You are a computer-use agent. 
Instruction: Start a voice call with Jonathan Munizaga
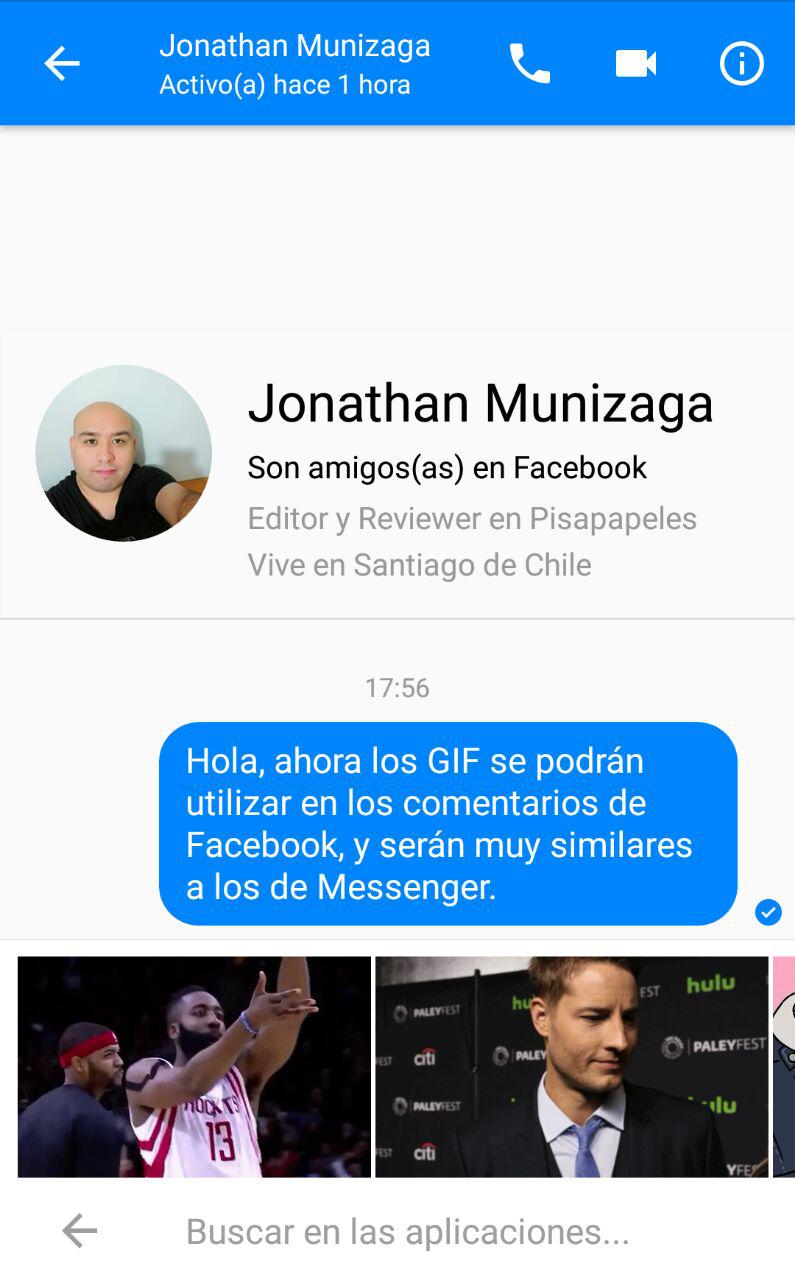coord(529,64)
